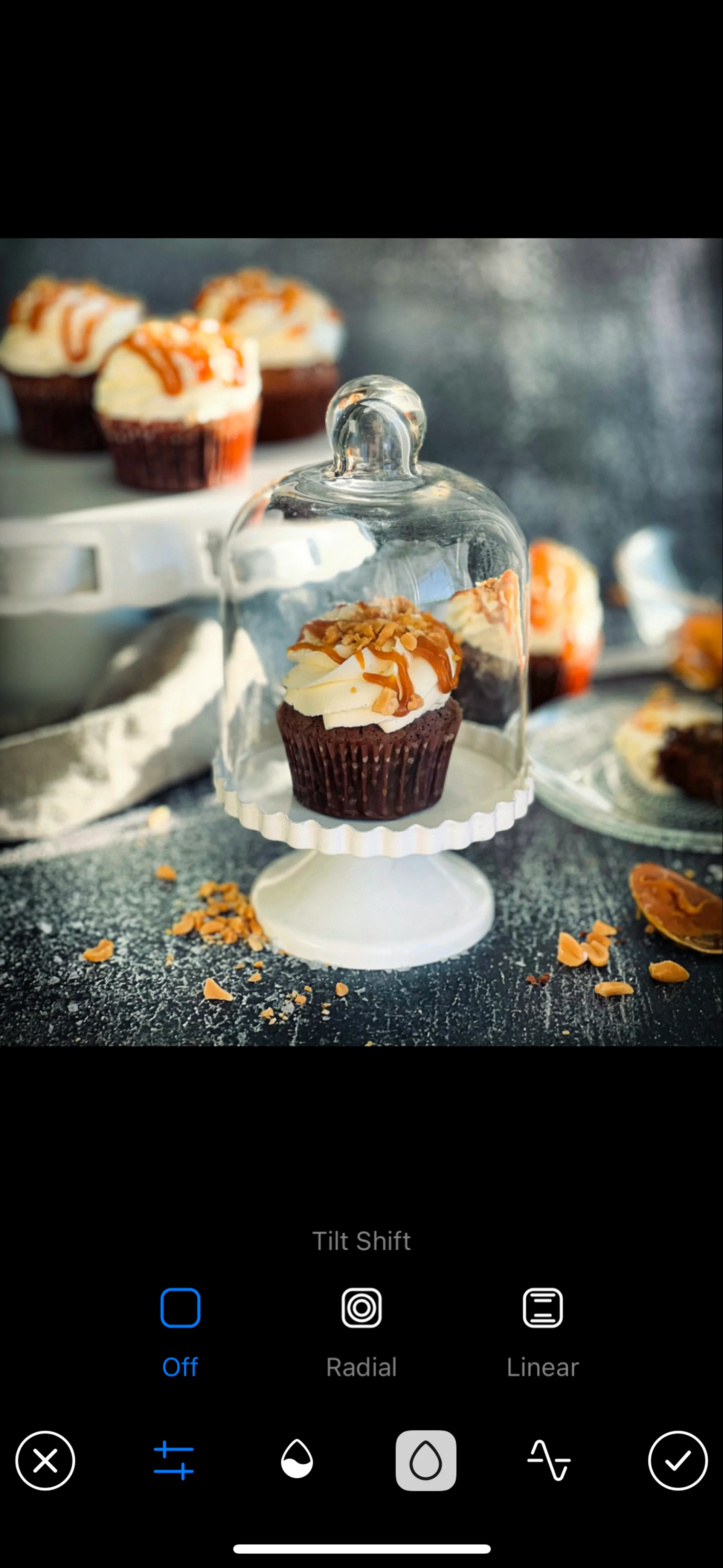Viewport: 723px width, 1568px height.
Task: Set Tilt Shift to Off
Action: tap(180, 1331)
